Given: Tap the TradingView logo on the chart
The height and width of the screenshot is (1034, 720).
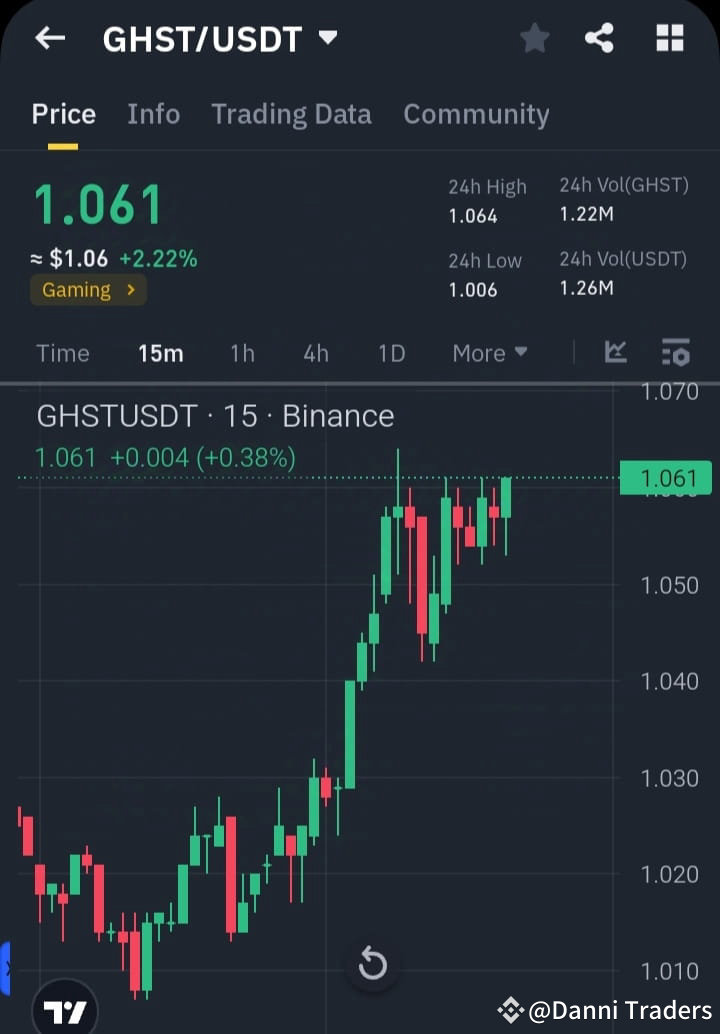Looking at the screenshot, I should pyautogui.click(x=64, y=1008).
